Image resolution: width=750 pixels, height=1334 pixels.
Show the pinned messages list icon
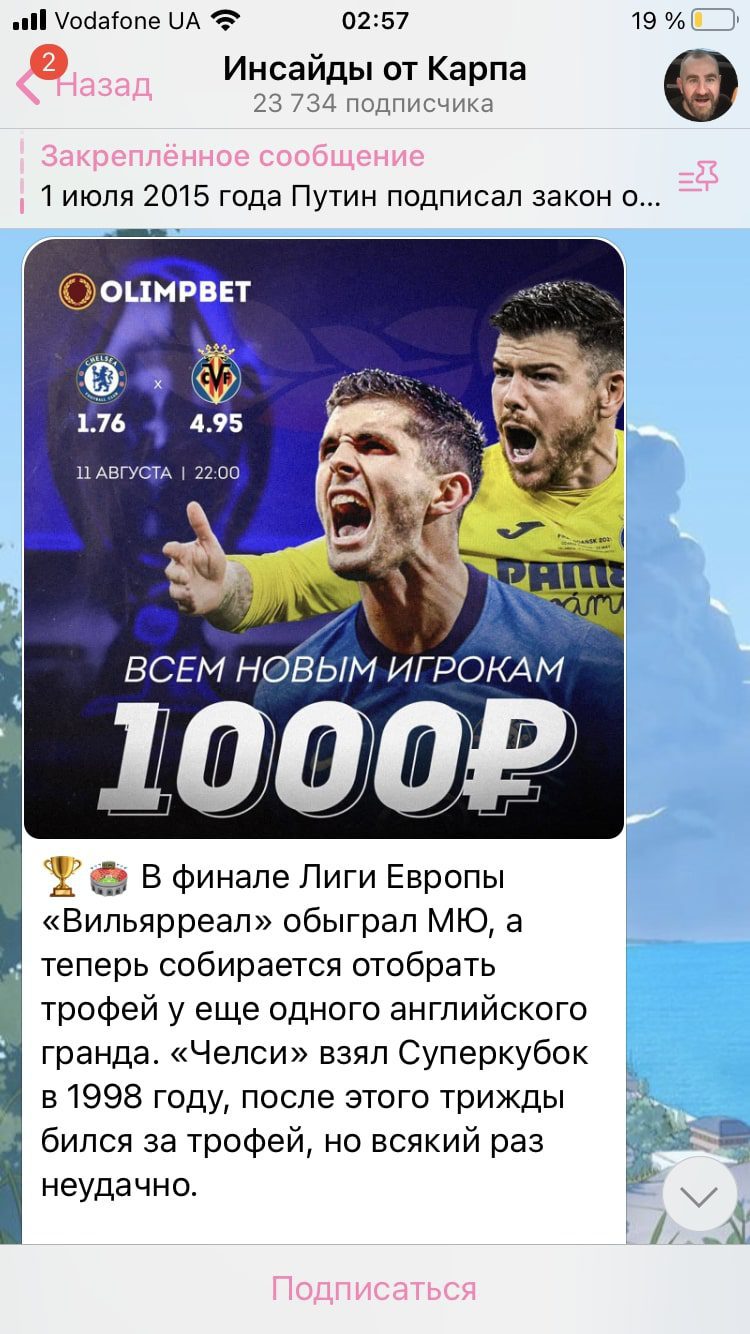click(x=698, y=178)
